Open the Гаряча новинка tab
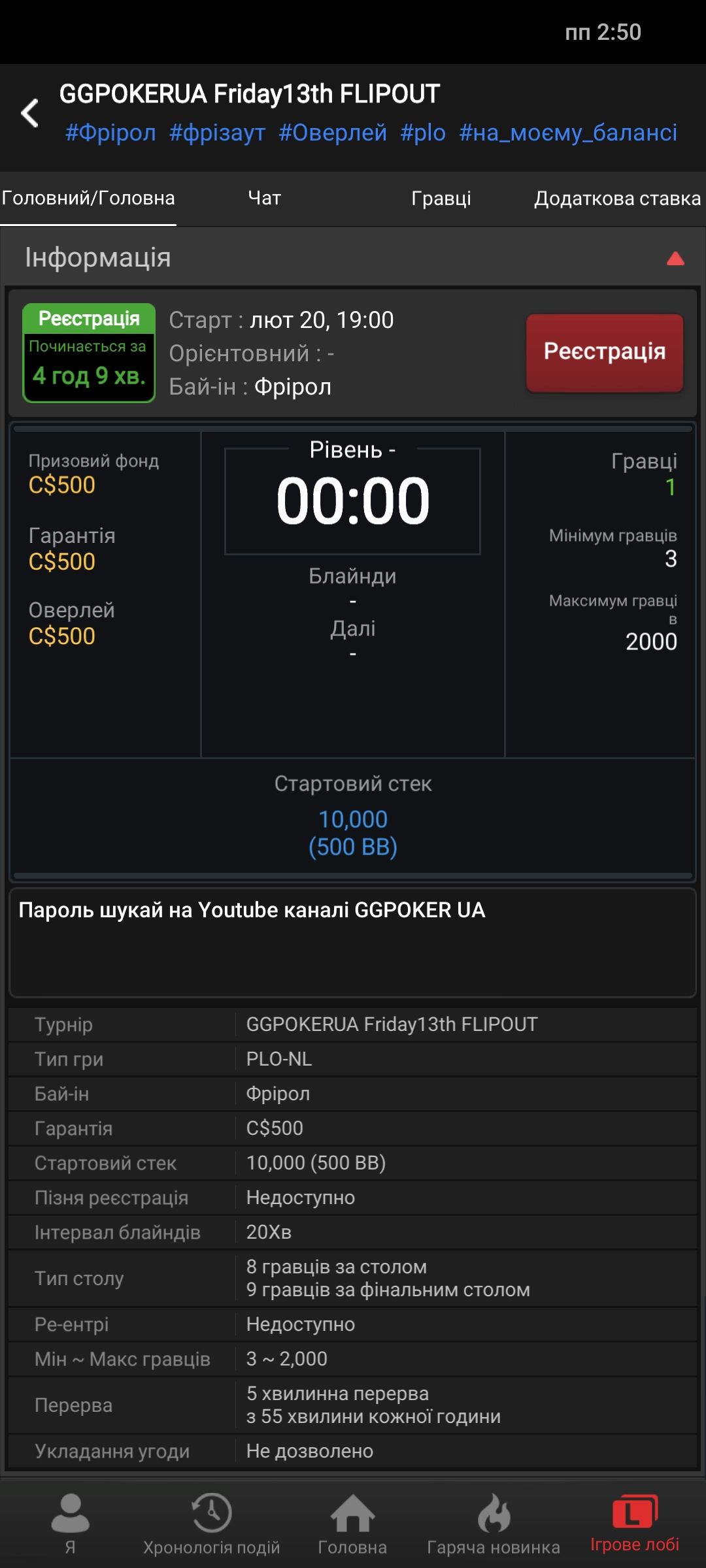The height and width of the screenshot is (1568, 706). pyautogui.click(x=494, y=1524)
